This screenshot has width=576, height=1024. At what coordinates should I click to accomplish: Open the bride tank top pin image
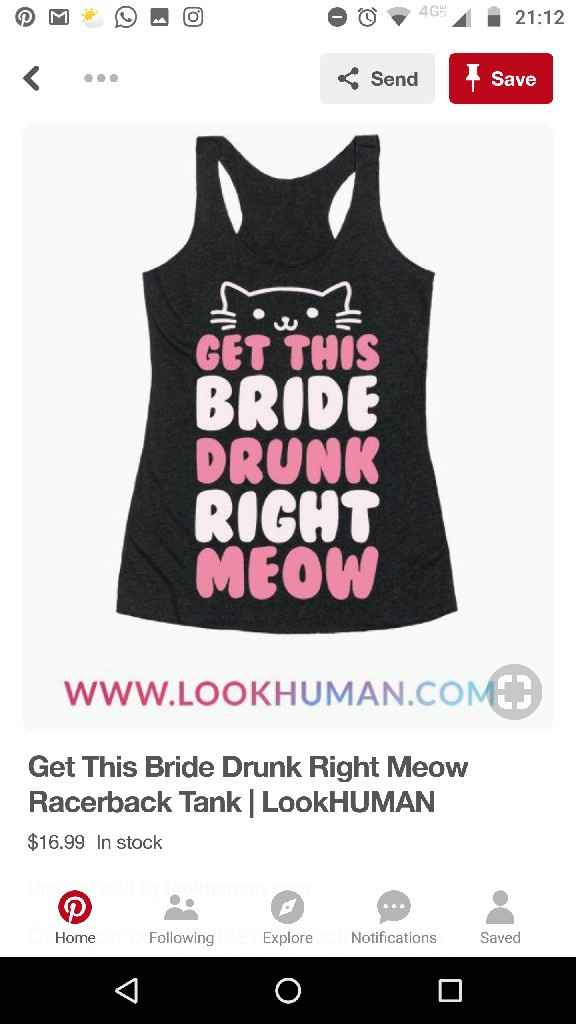point(288,428)
